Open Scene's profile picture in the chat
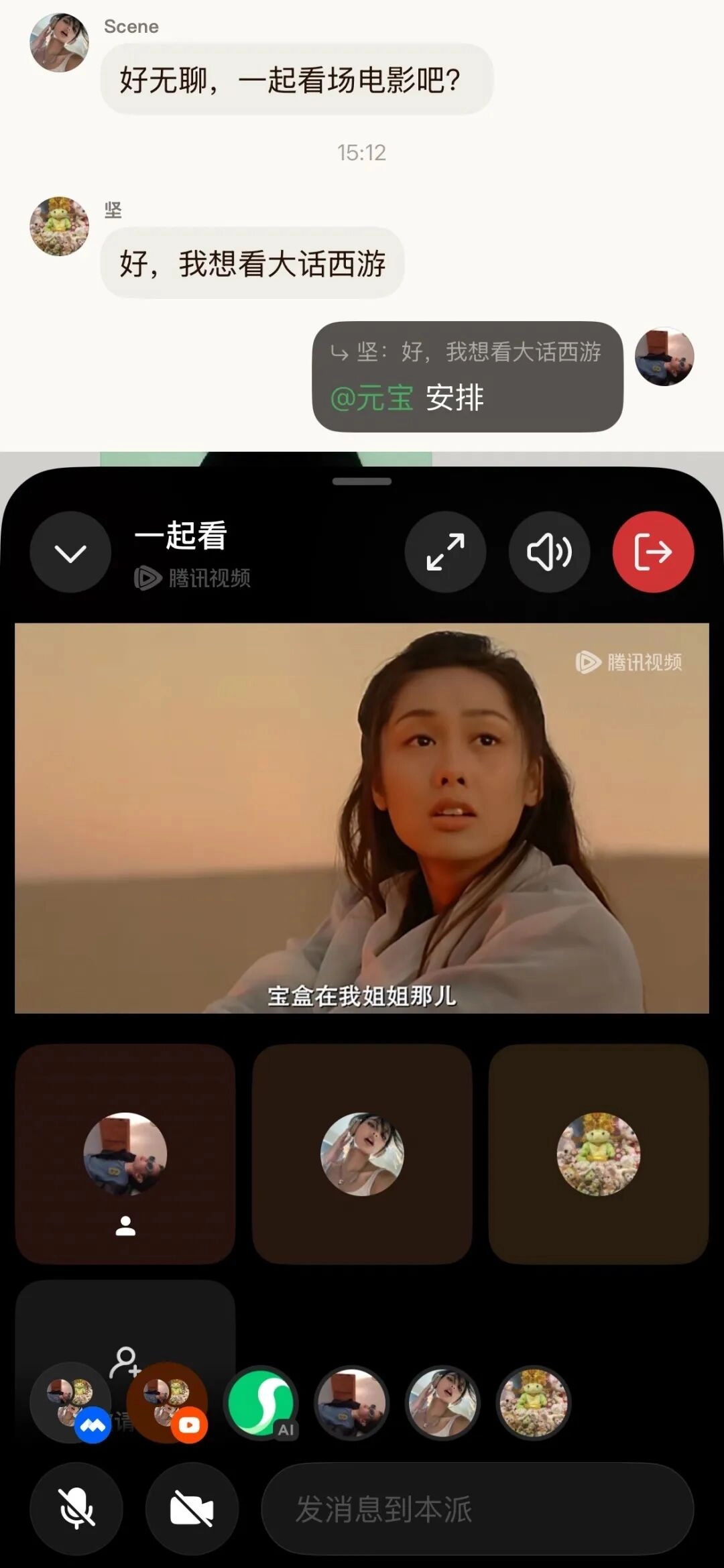 pos(60,42)
